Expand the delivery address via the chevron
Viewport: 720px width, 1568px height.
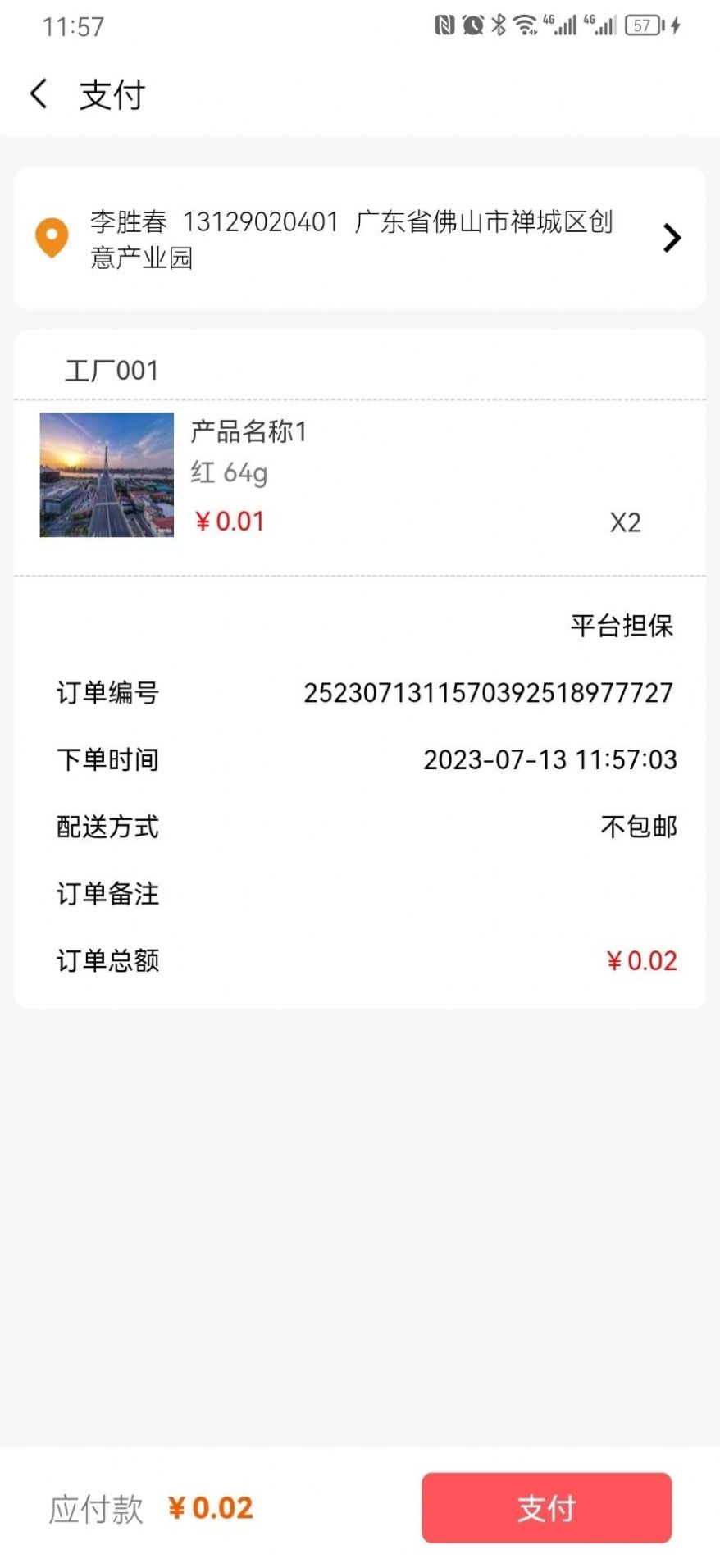672,238
